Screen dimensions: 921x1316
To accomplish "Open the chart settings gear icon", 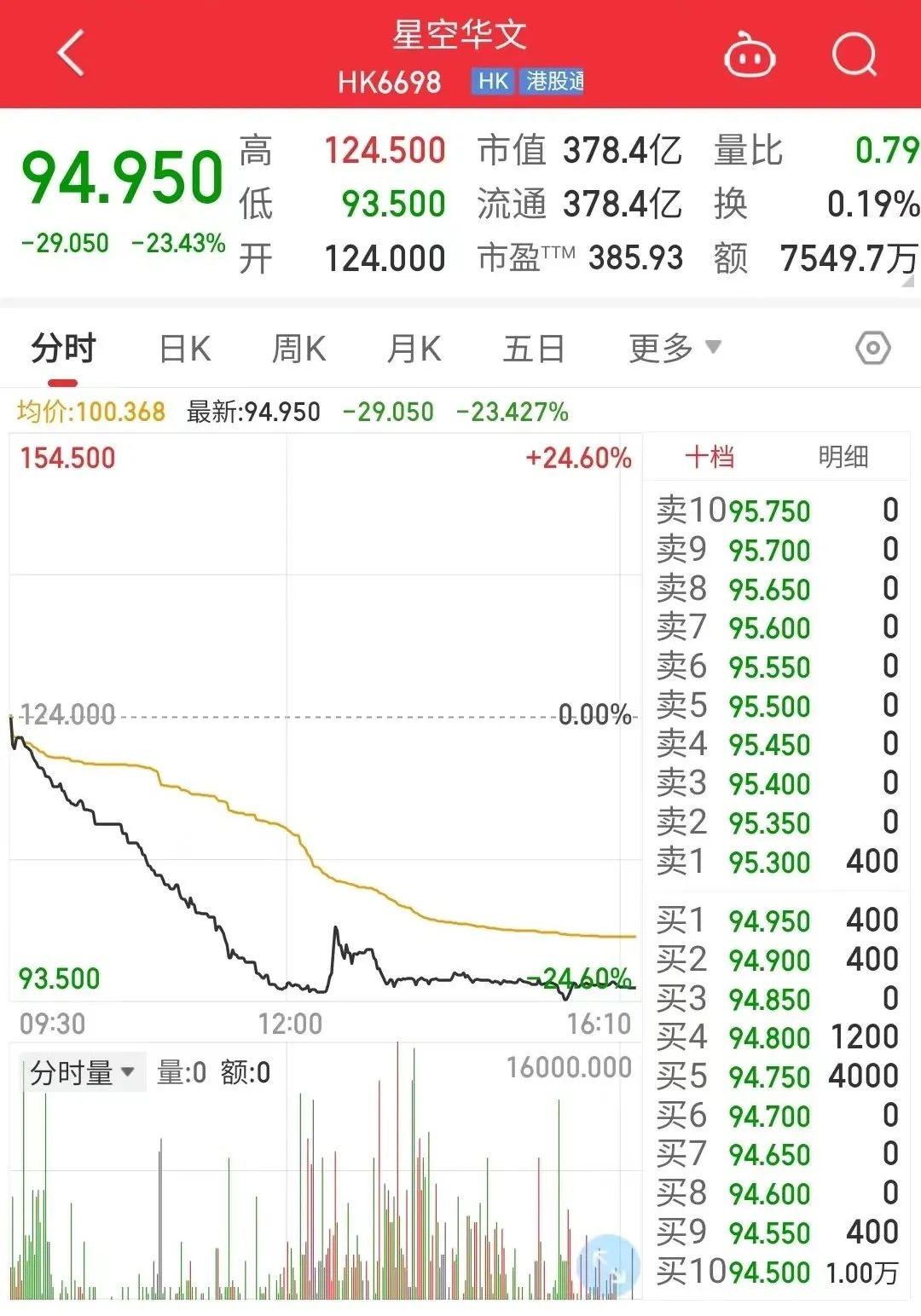I will 872,348.
